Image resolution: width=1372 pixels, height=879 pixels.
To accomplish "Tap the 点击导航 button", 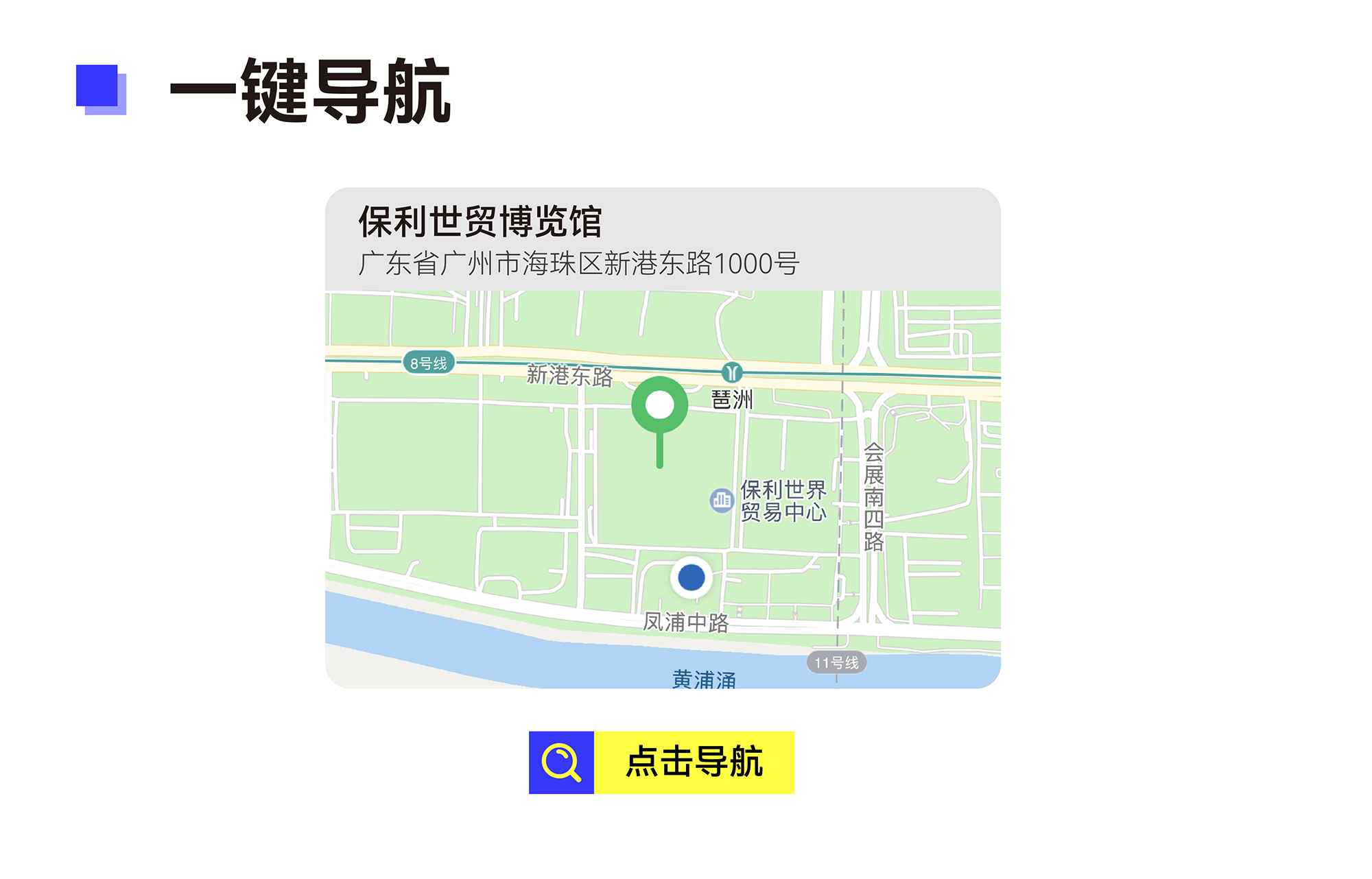I will [x=661, y=762].
